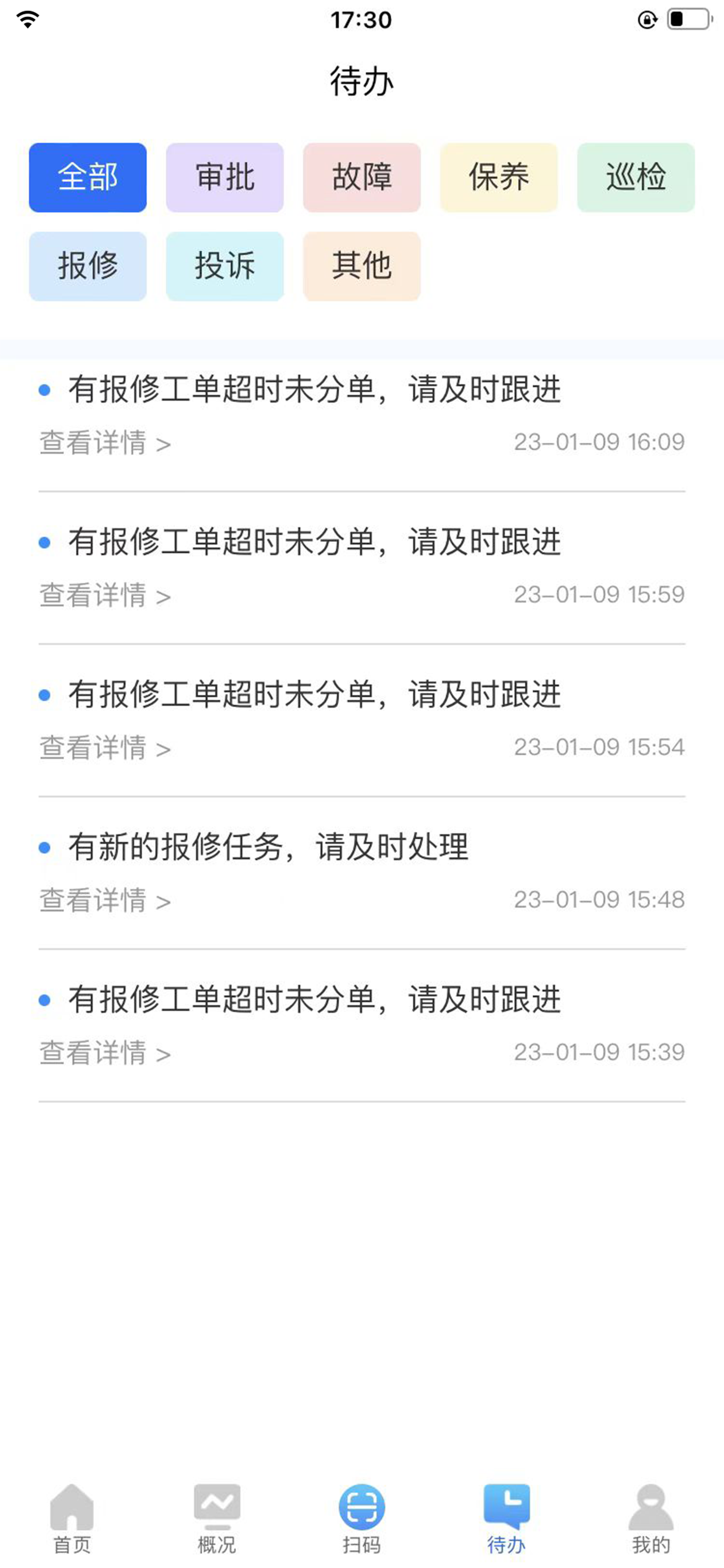The height and width of the screenshot is (1568, 724).
Task: Choose the 其他 category chip
Action: point(362,266)
